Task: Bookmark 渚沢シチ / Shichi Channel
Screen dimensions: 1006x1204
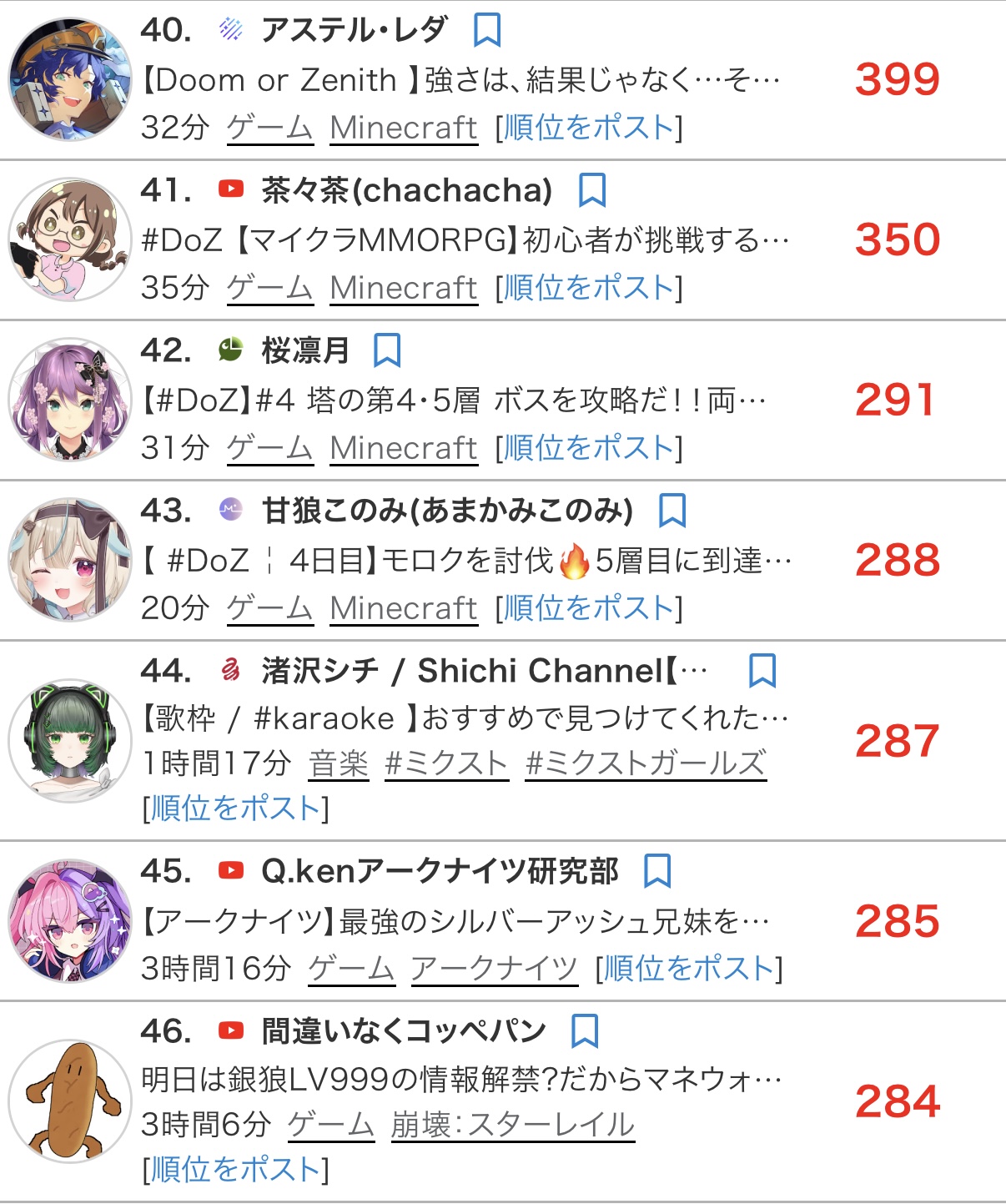Action: tap(762, 671)
